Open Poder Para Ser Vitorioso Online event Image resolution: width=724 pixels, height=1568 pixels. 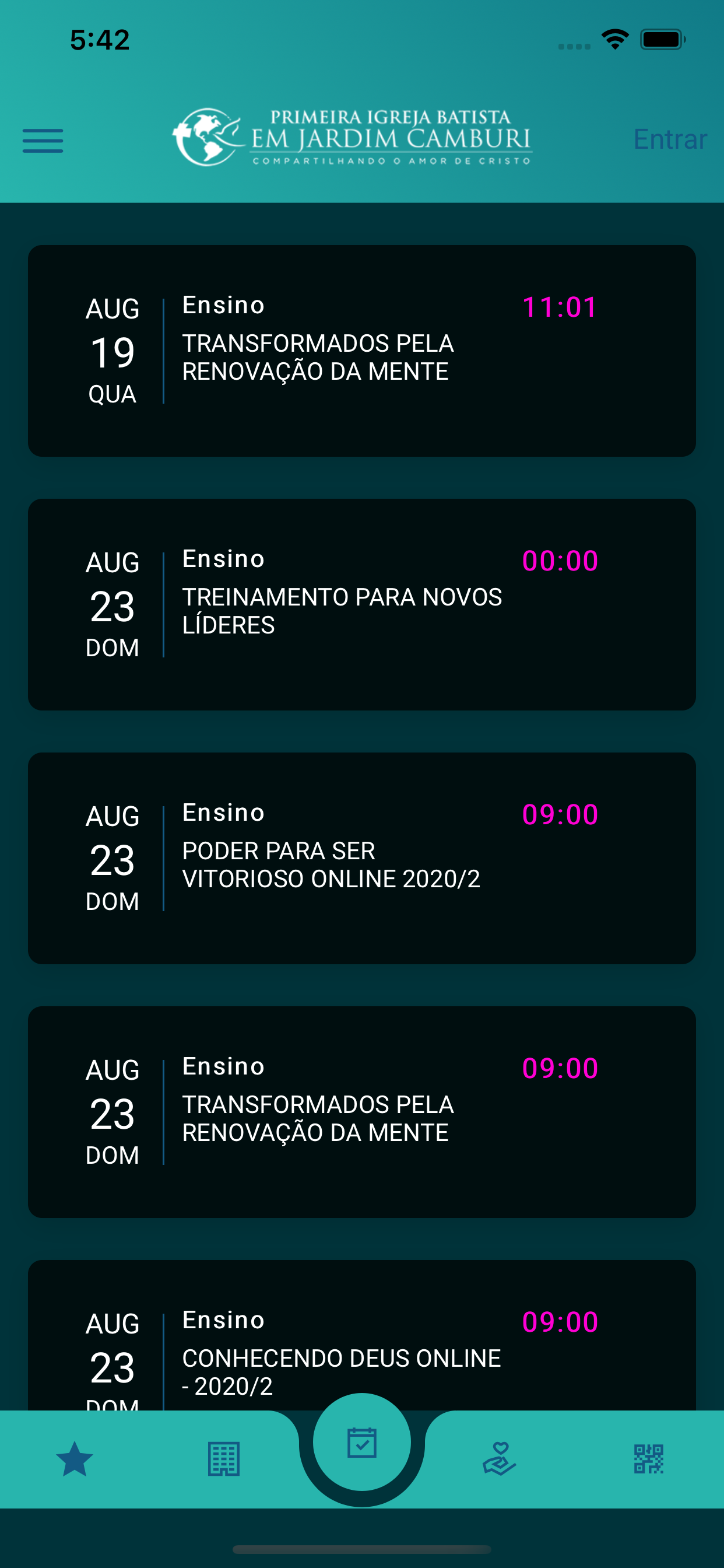point(362,858)
